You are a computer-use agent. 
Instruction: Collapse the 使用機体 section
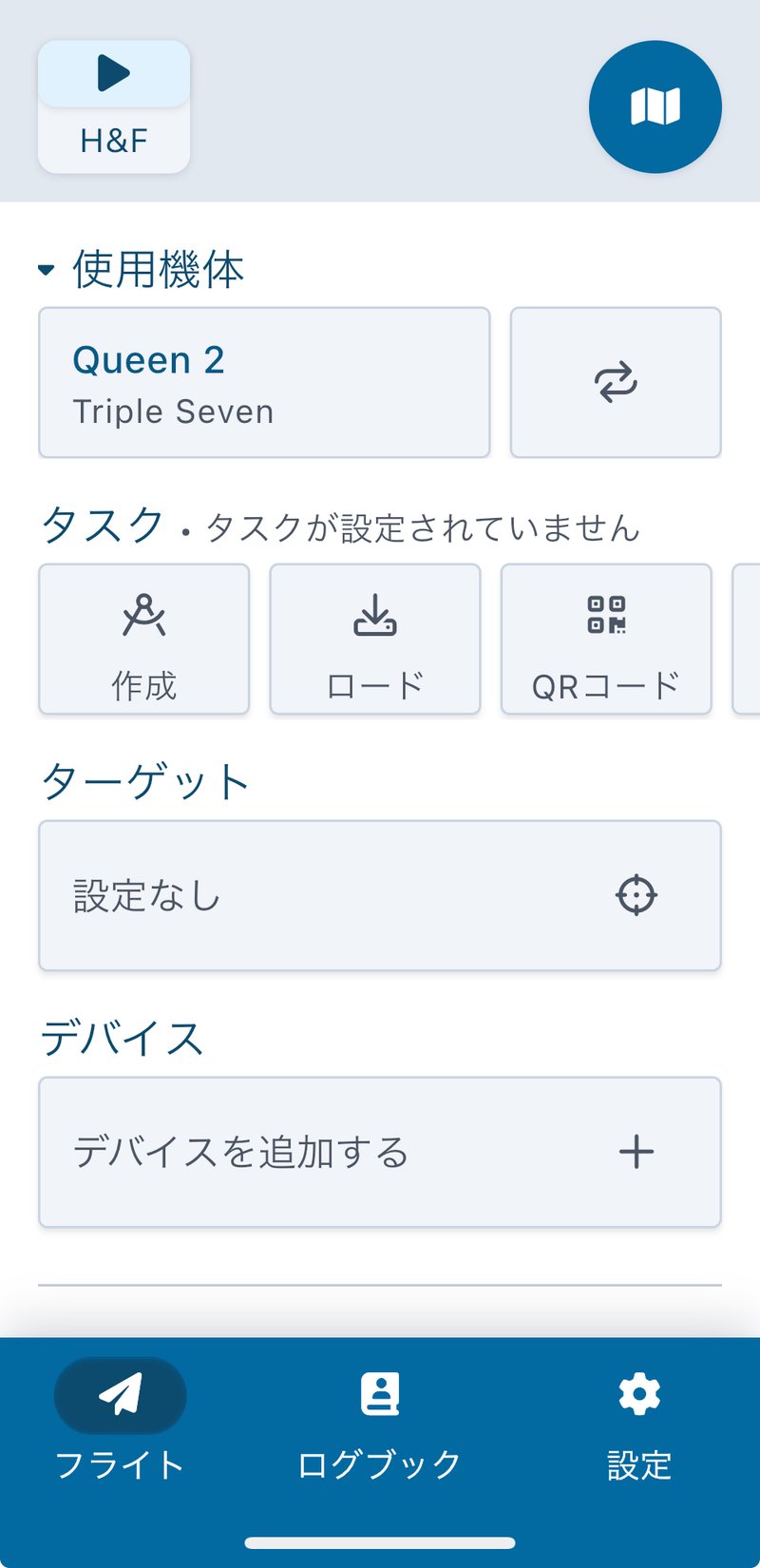[142, 269]
